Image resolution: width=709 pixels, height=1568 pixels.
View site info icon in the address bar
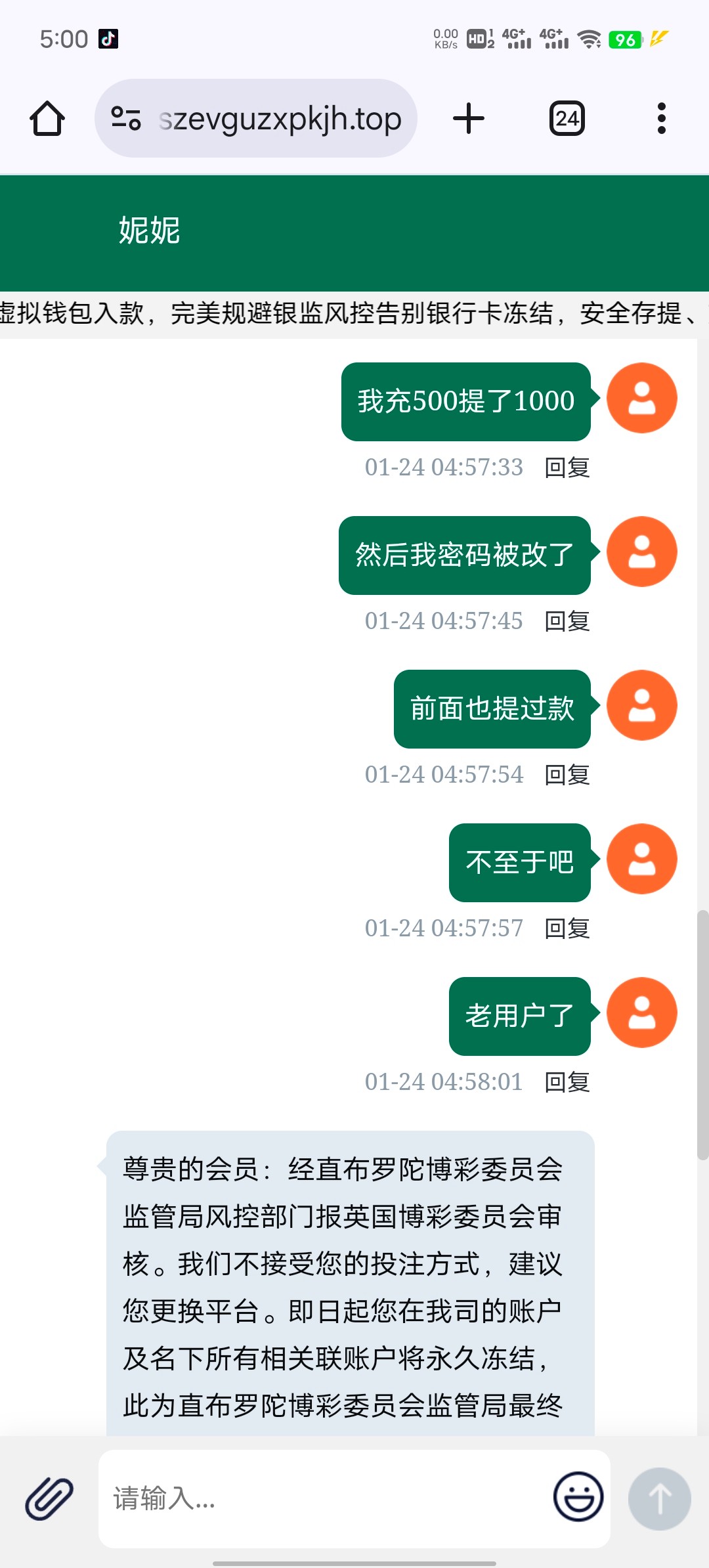click(126, 119)
